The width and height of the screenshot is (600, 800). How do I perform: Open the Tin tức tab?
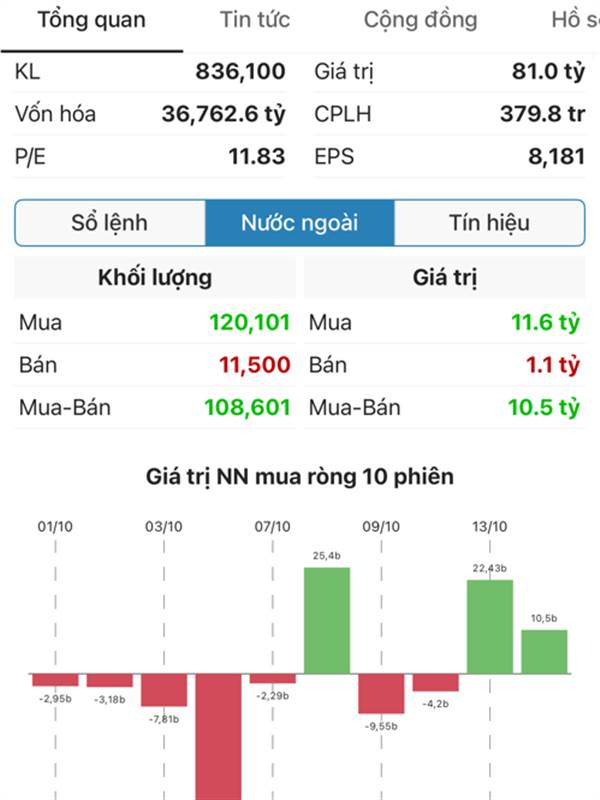coord(255,20)
